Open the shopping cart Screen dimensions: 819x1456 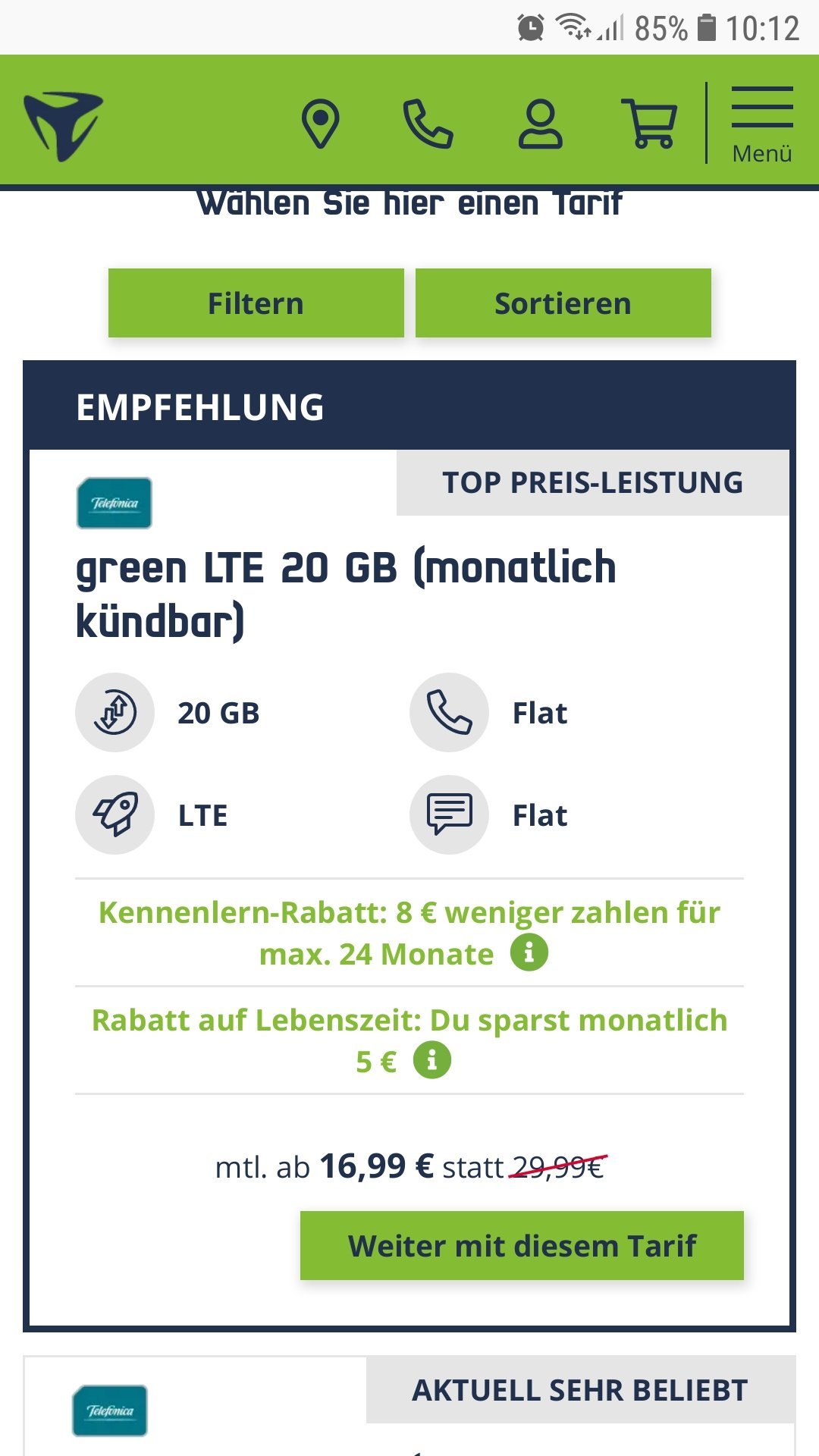pos(650,124)
